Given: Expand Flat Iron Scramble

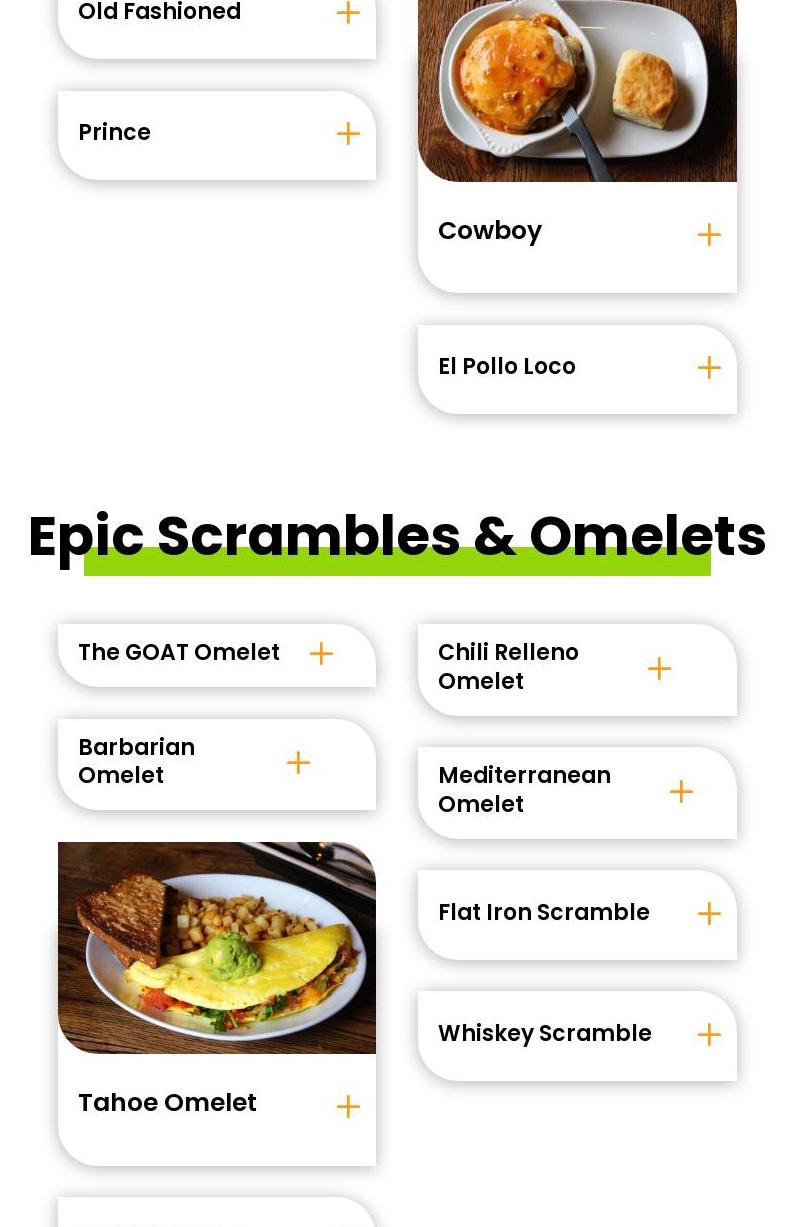Looking at the screenshot, I should point(709,914).
